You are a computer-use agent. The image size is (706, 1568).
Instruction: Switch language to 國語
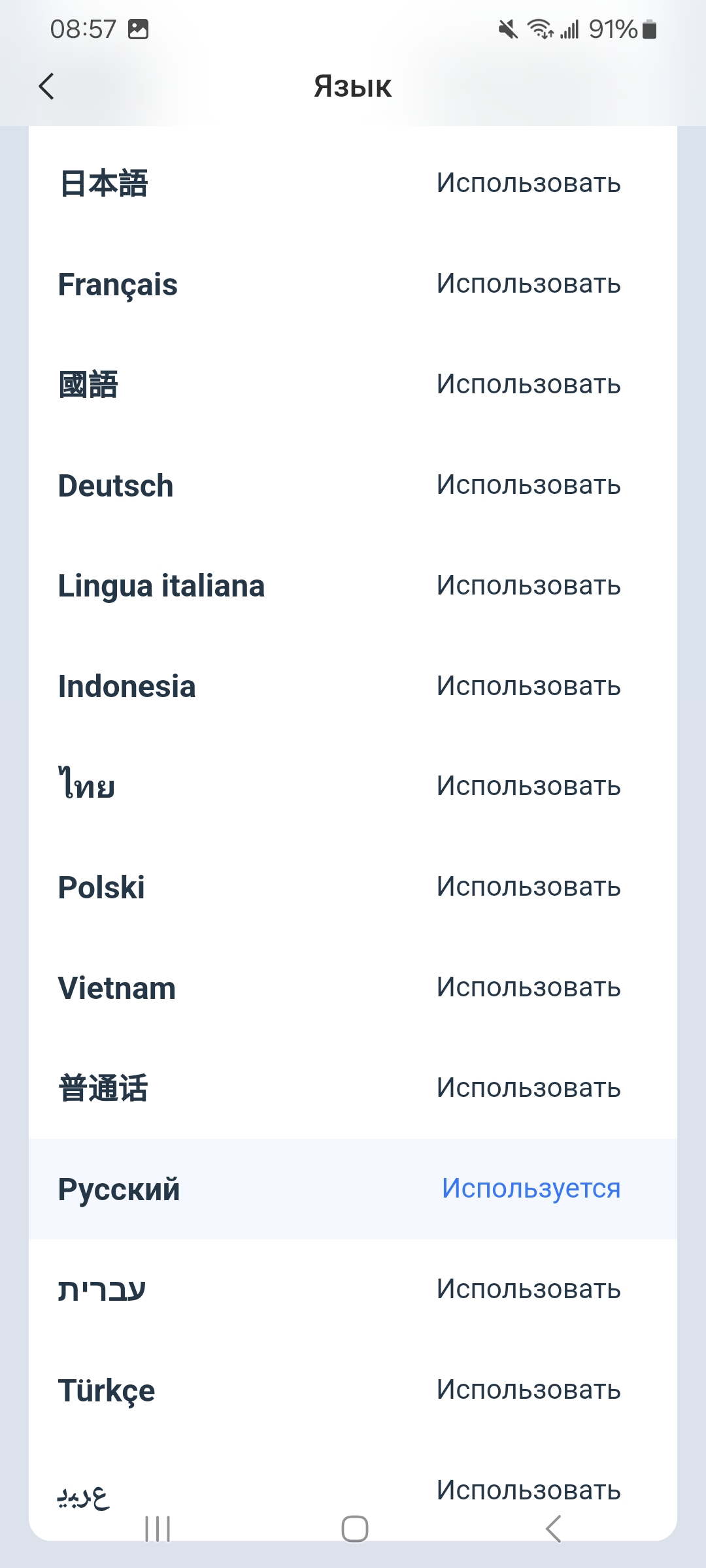pyautogui.click(x=353, y=384)
